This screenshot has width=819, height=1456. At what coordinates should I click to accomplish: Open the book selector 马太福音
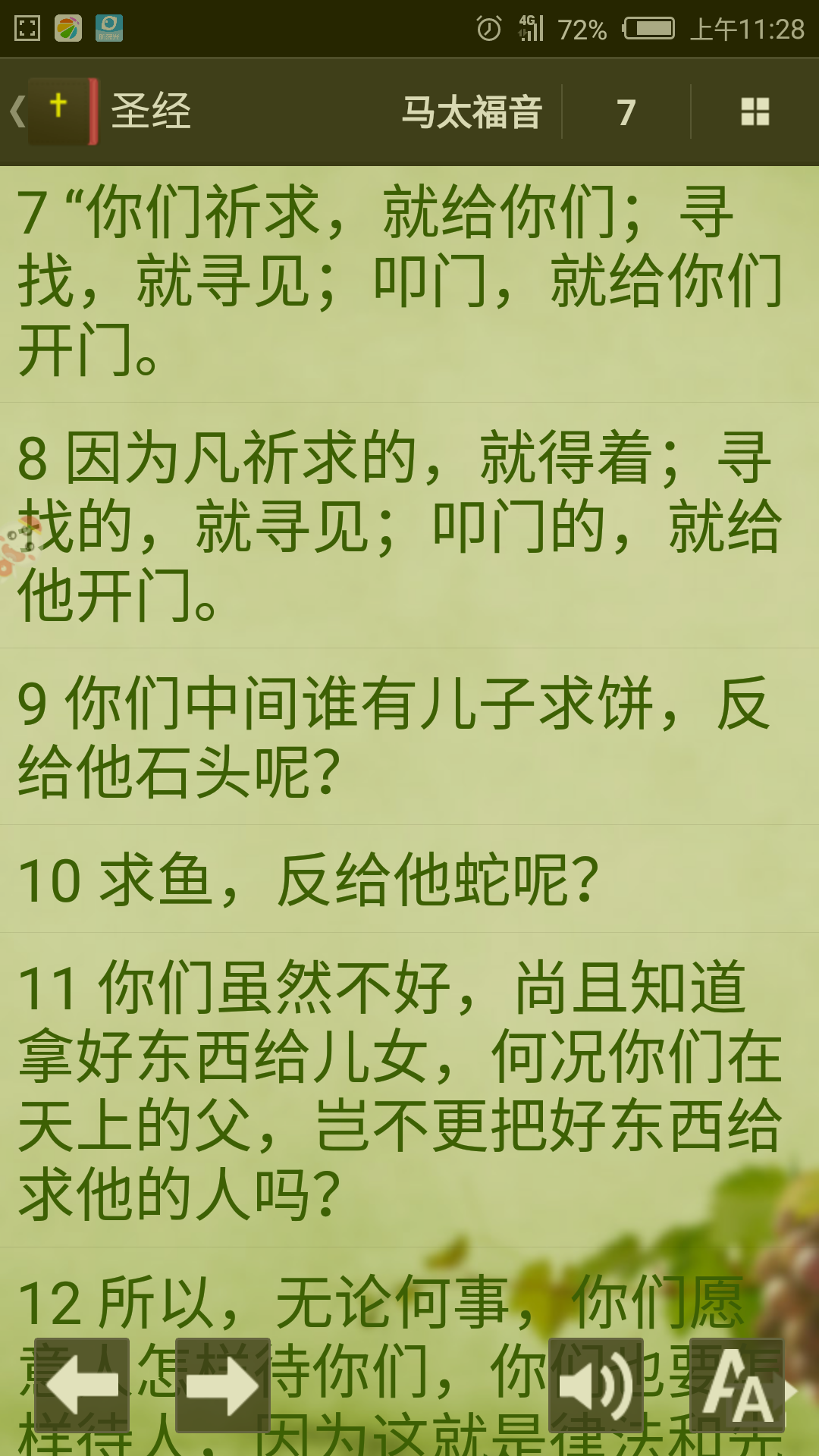click(472, 112)
